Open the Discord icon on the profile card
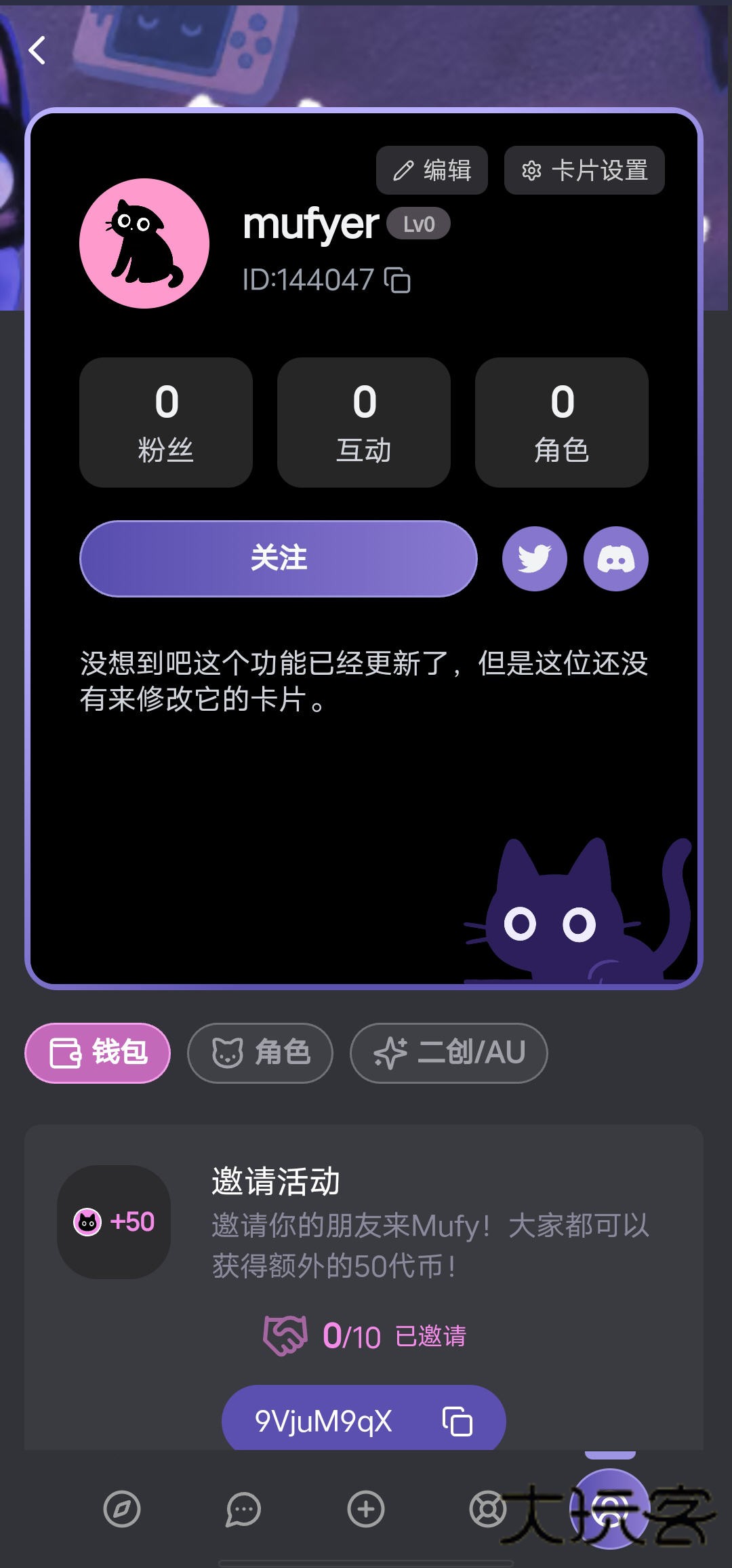Viewport: 732px width, 1568px height. click(x=615, y=558)
